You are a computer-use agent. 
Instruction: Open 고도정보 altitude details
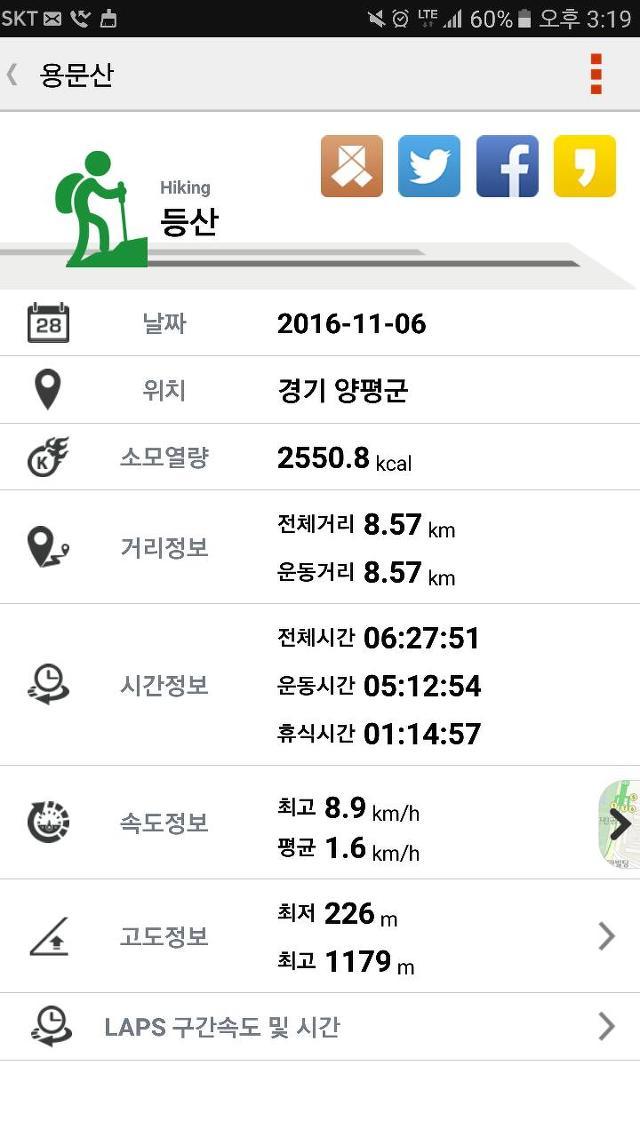(320, 936)
